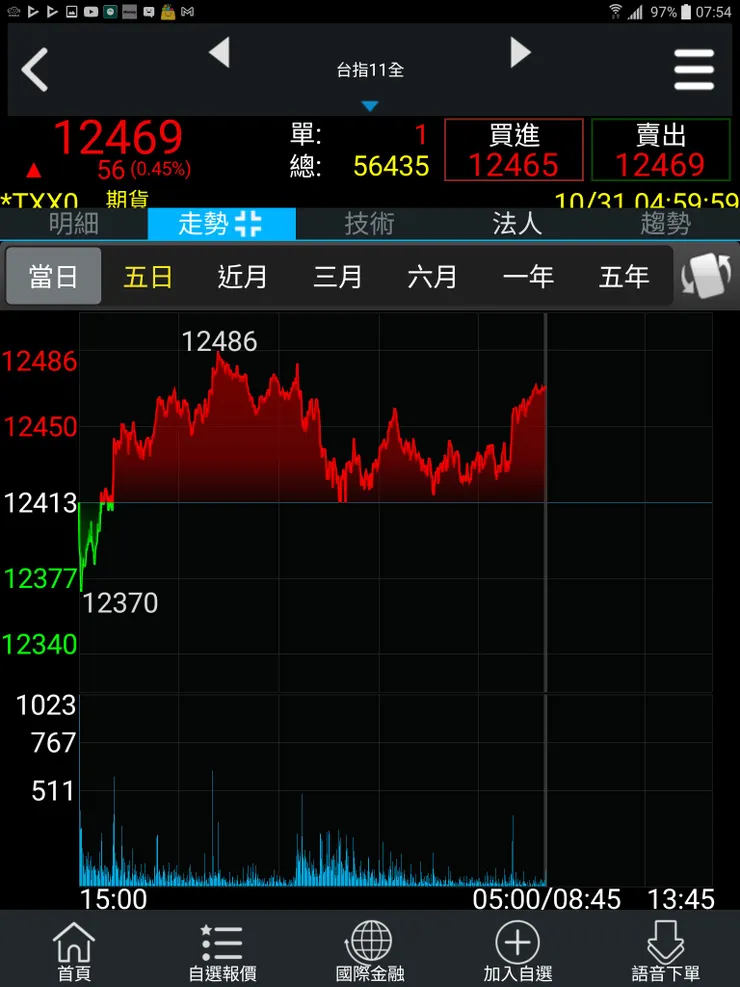740x987 pixels.
Task: Select the 當日 chart range
Action: click(54, 276)
